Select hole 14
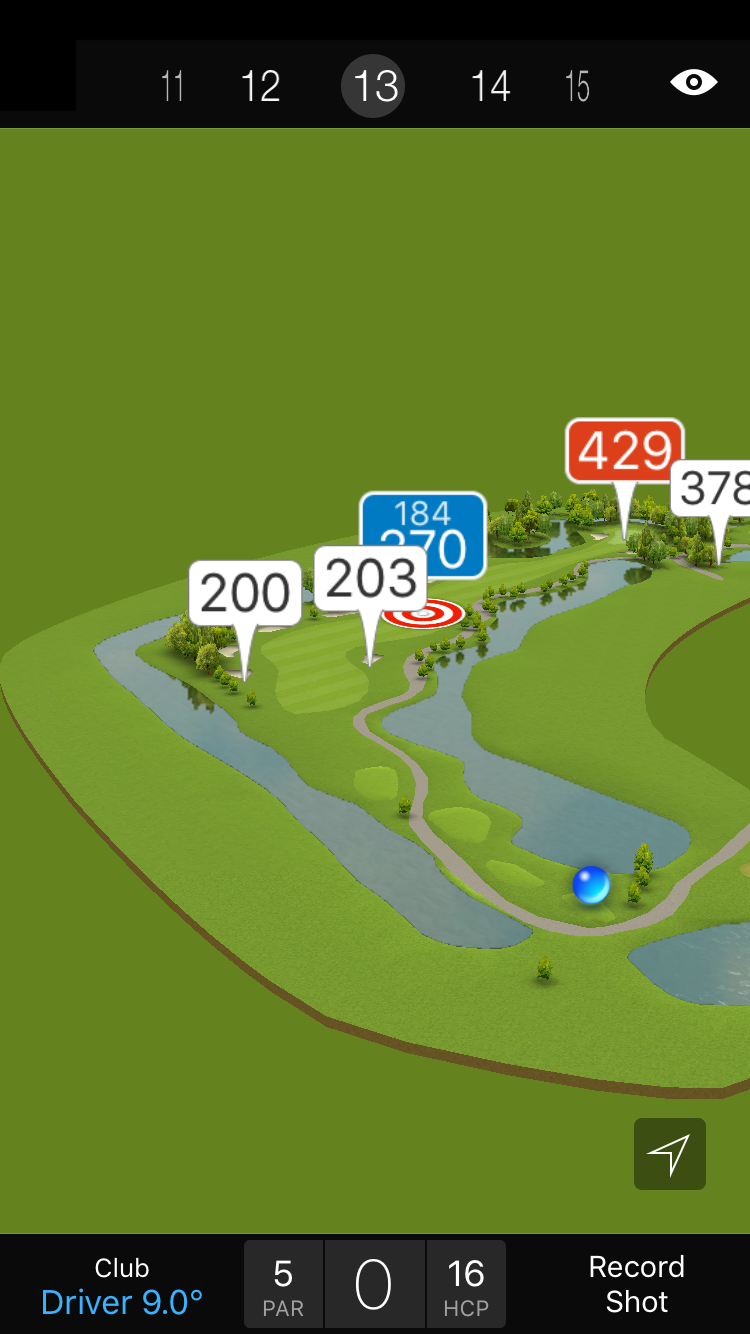 click(490, 87)
